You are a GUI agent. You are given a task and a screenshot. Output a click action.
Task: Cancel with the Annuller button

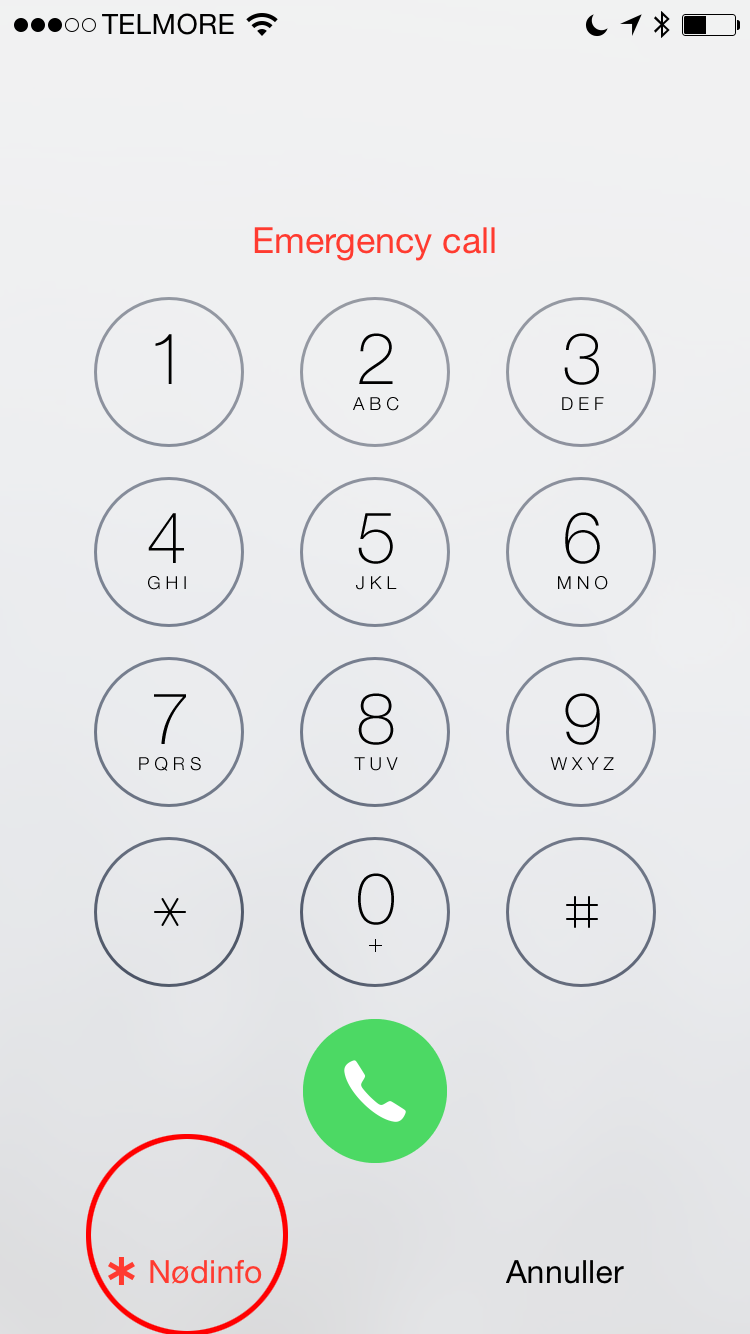tap(565, 1272)
